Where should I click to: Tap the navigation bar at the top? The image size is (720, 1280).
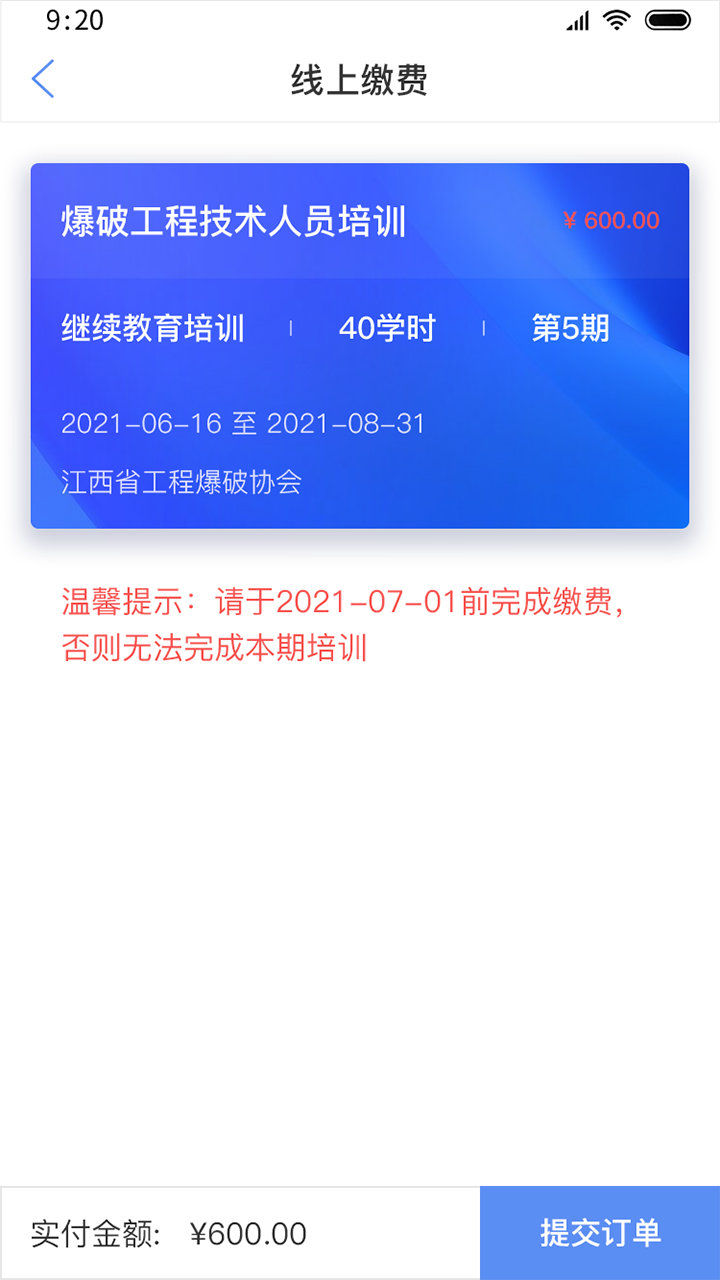[360, 82]
